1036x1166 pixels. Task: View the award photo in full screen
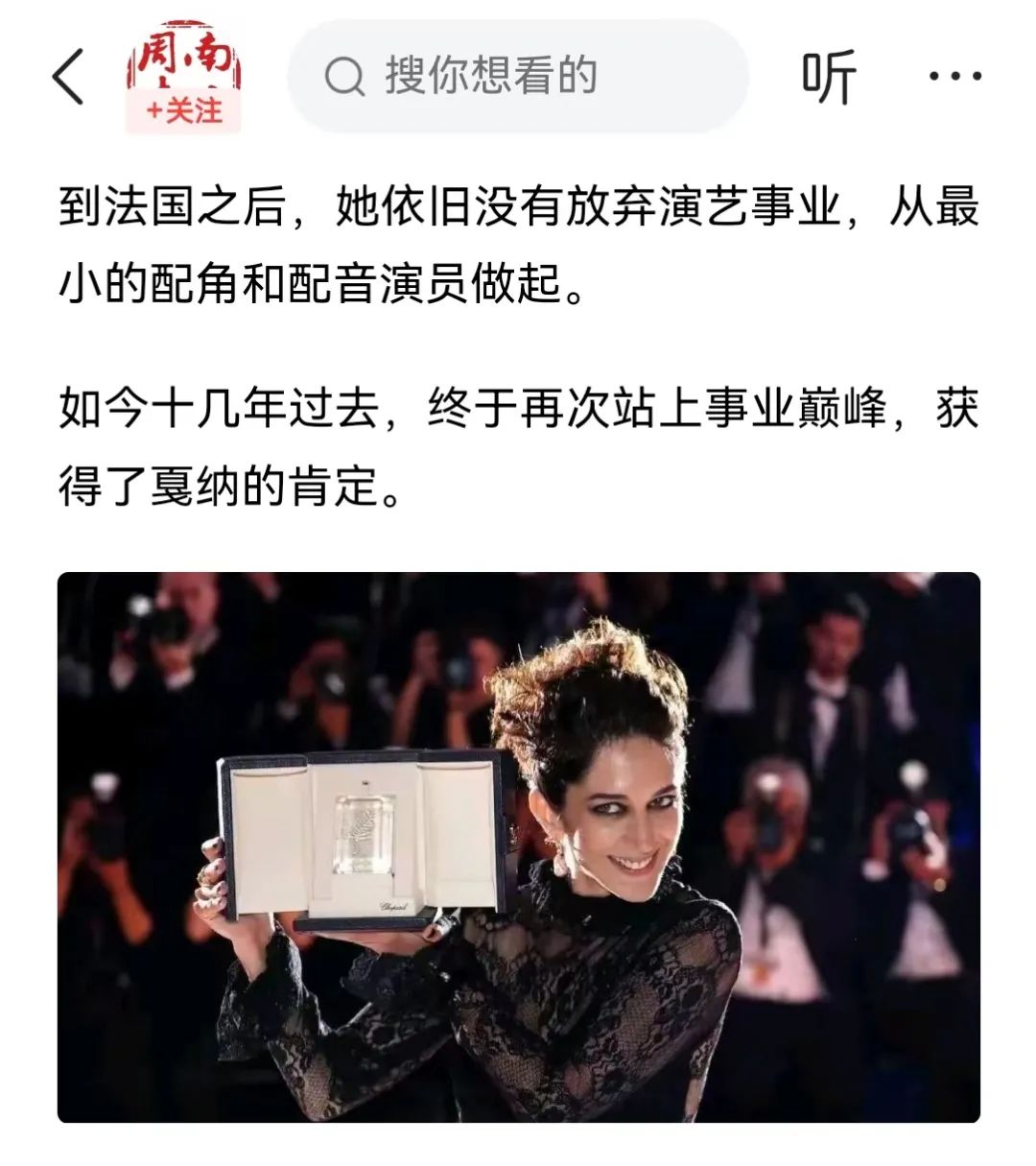coord(518,846)
